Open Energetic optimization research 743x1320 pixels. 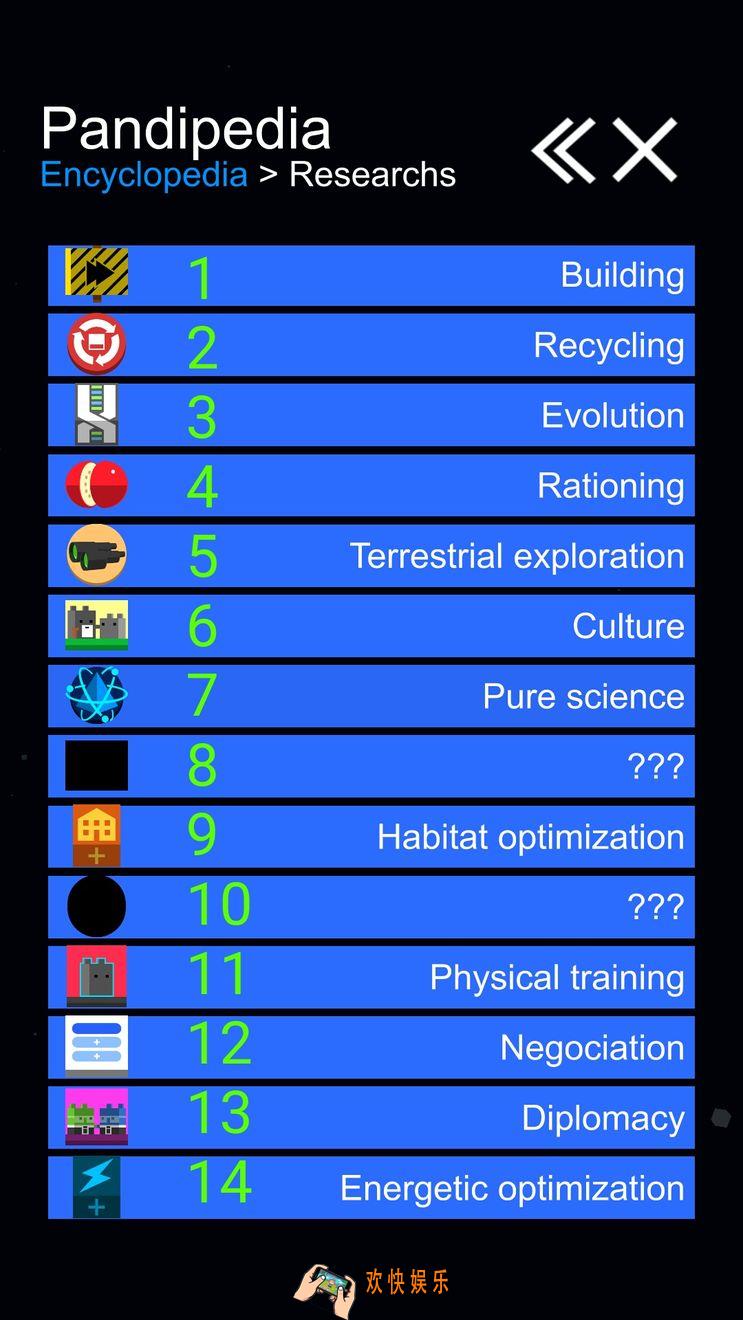371,1188
